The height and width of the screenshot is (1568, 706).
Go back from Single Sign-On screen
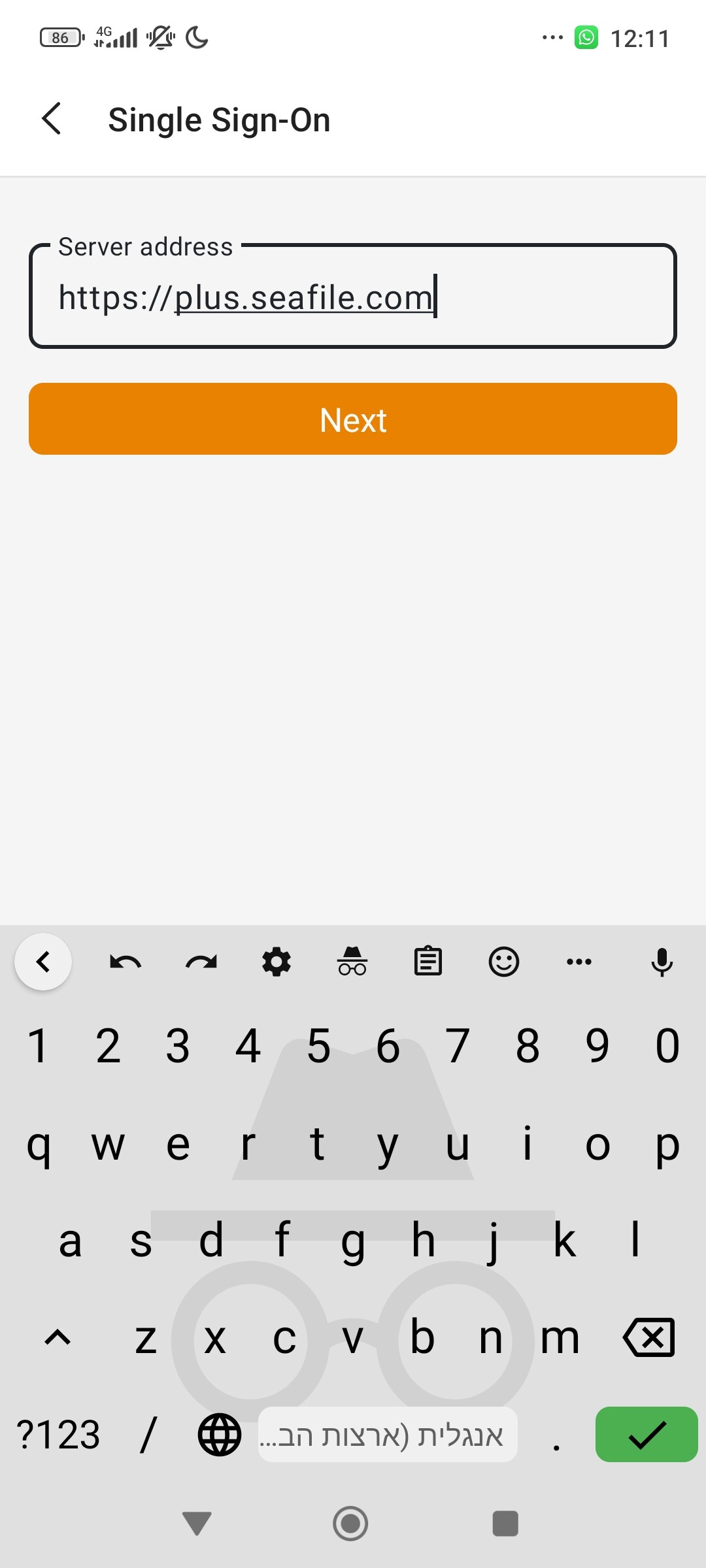[x=52, y=119]
